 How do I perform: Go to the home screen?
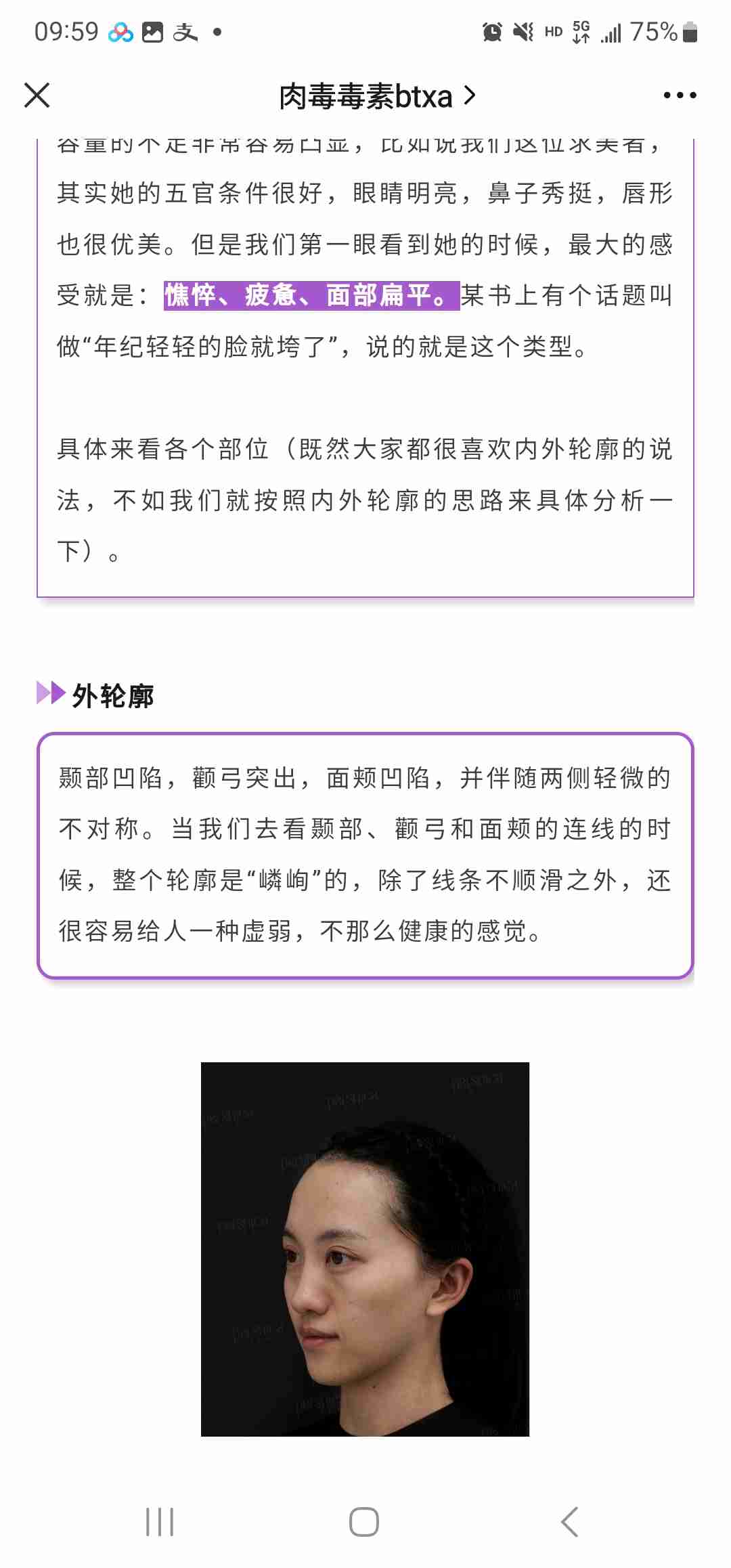(364, 1522)
